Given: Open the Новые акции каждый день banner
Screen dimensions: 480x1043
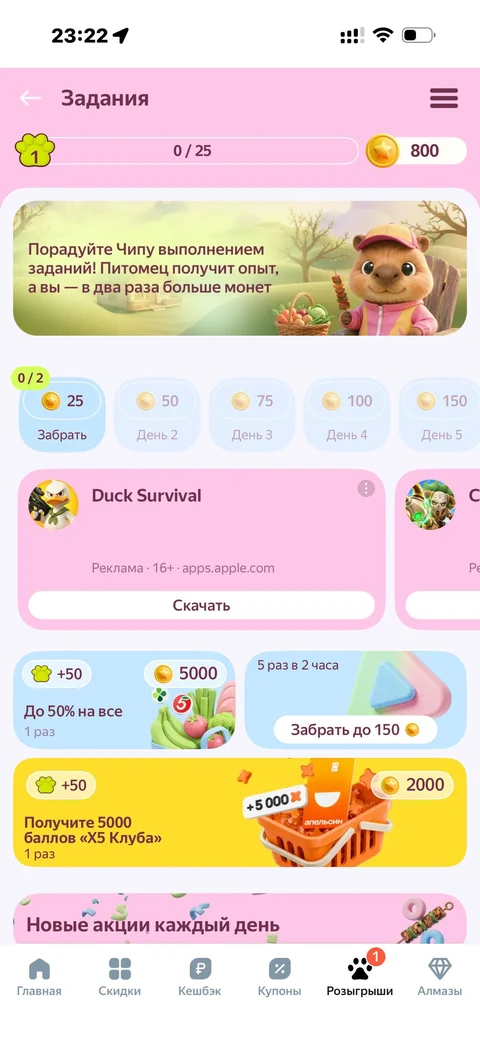Looking at the screenshot, I should click(x=240, y=919).
